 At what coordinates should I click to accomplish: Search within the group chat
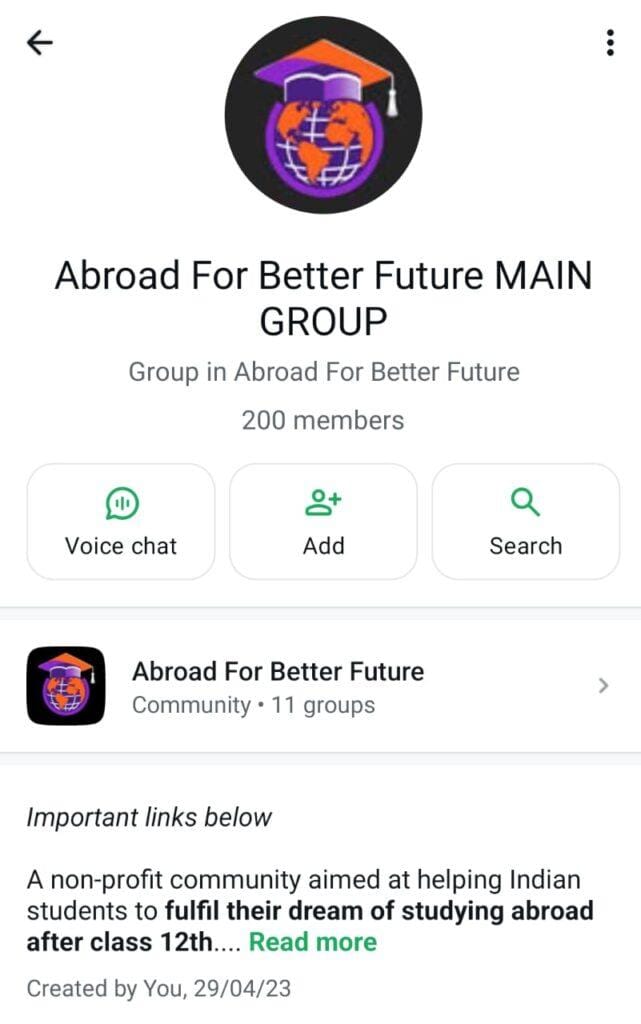(525, 521)
